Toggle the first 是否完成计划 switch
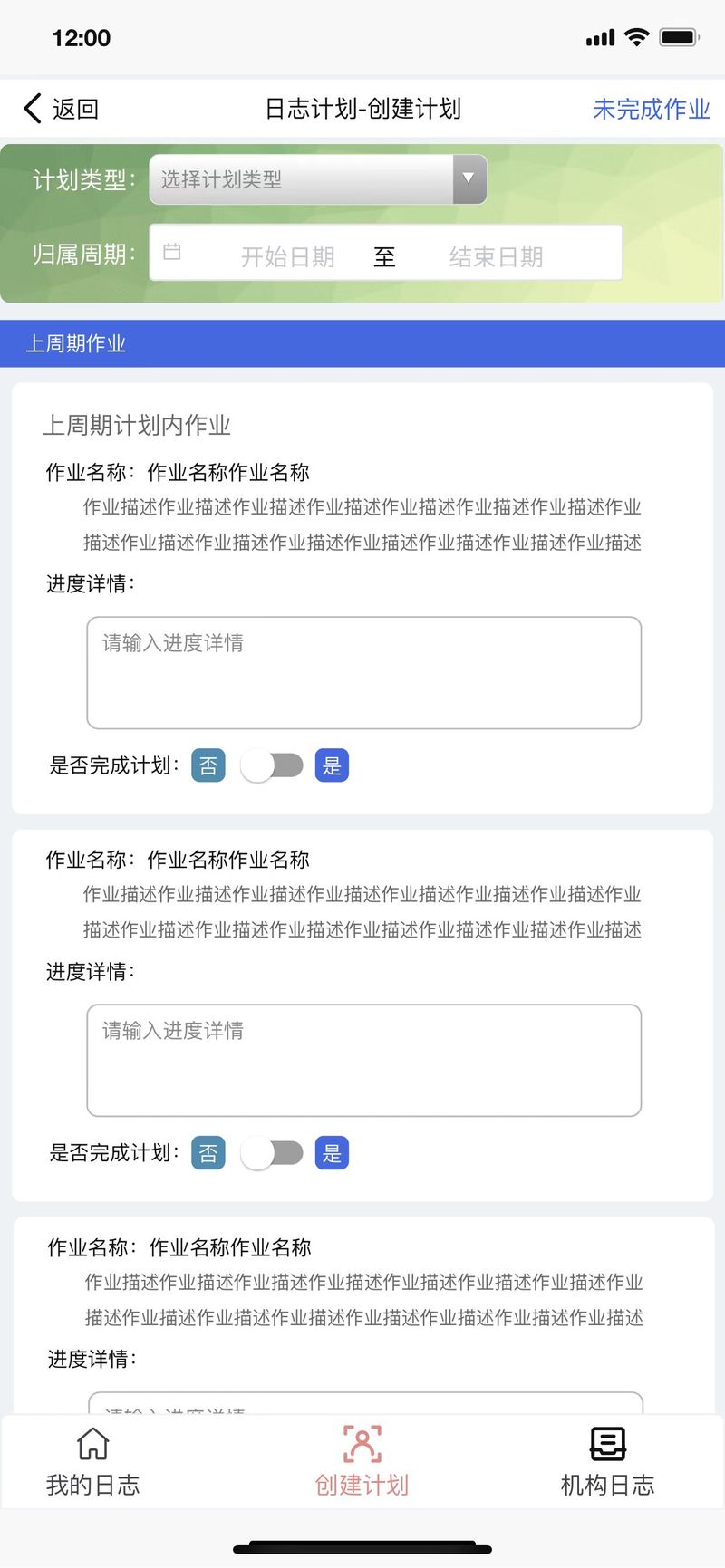Screen dimensions: 725x1568 [x=272, y=766]
